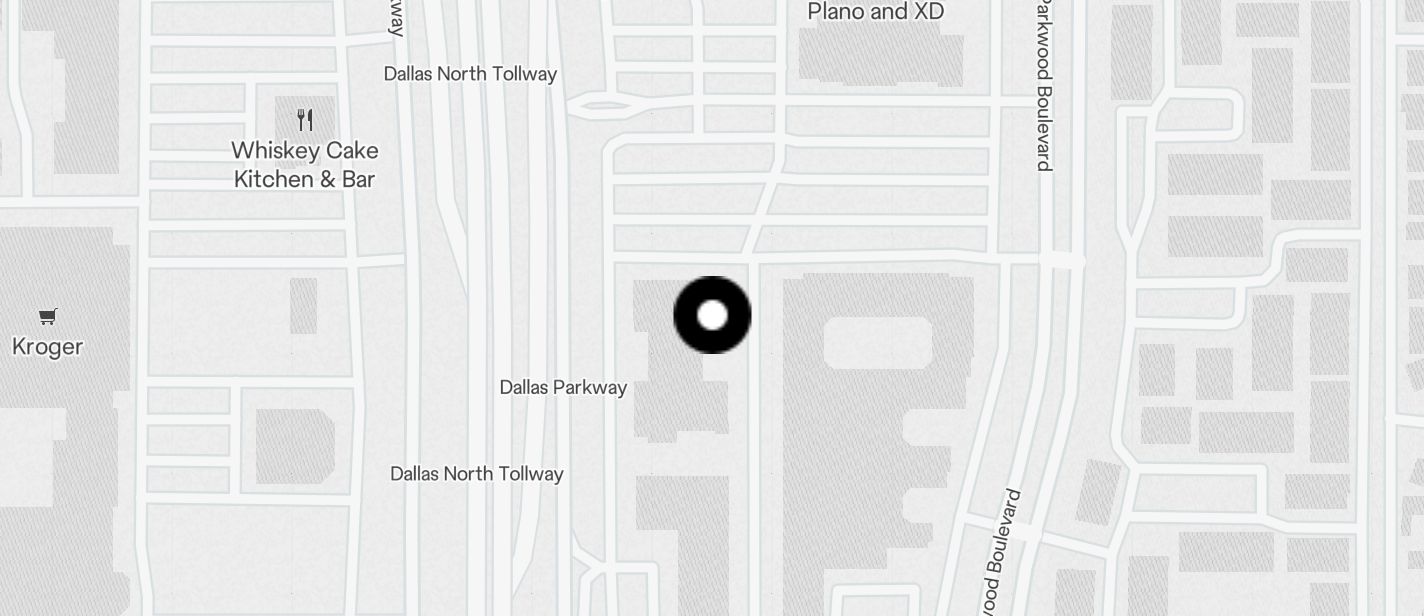Tap the black circular location pin
Screen dimensions: 1424x616
tap(712, 315)
